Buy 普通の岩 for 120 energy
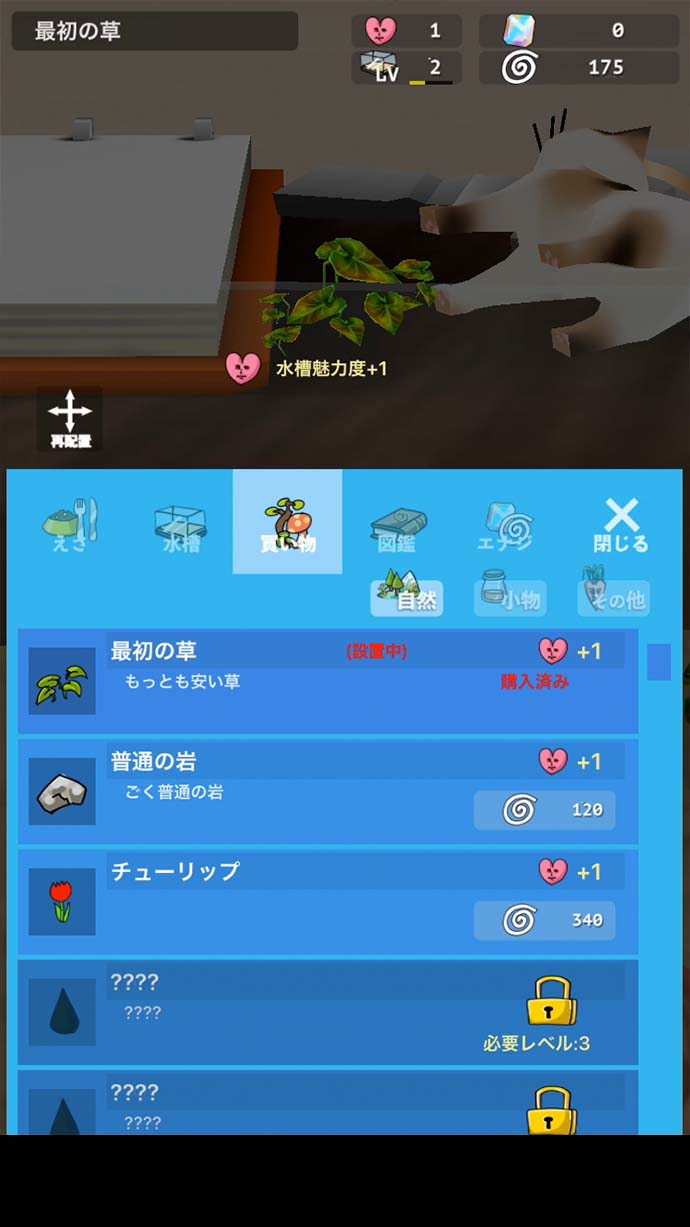Viewport: 690px width, 1227px height. pyautogui.click(x=544, y=810)
